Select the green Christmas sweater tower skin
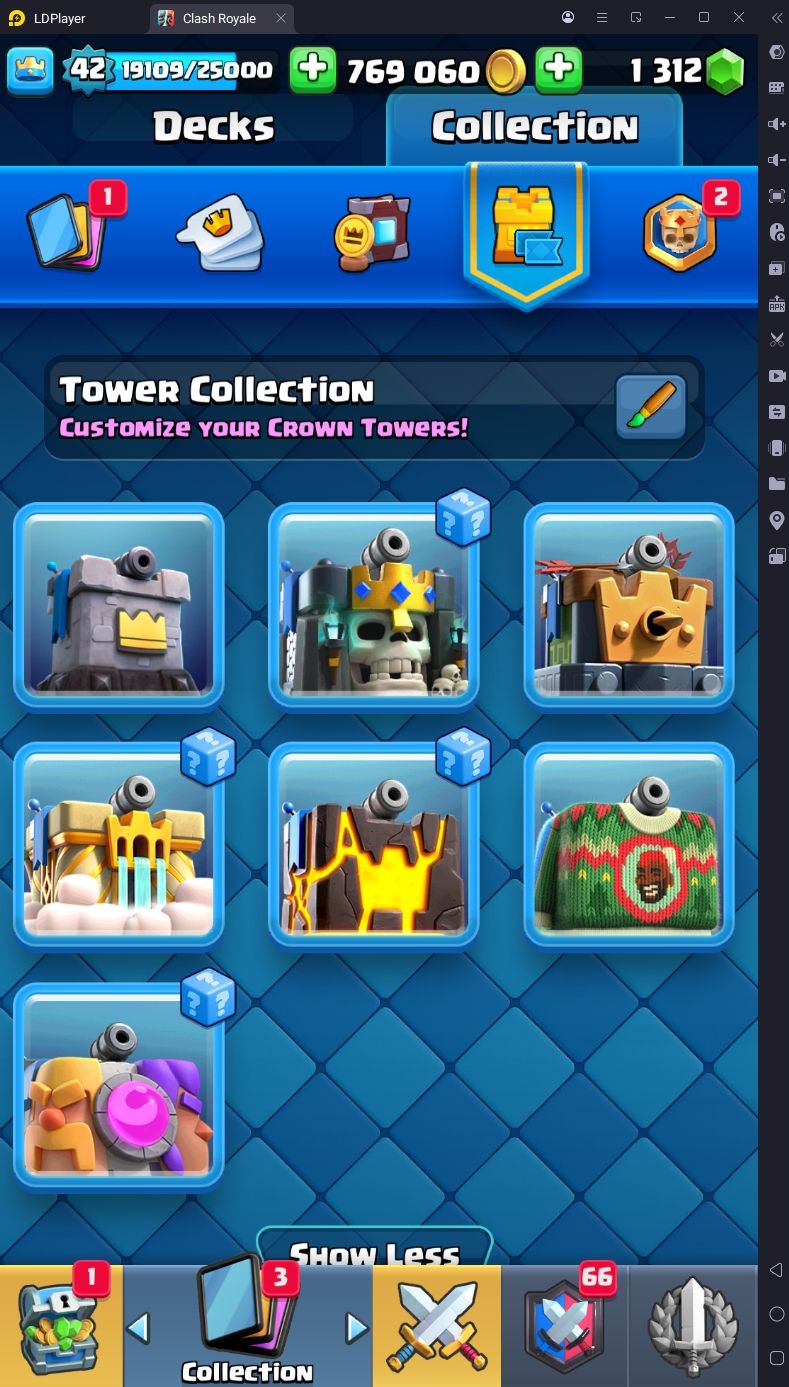 (x=629, y=845)
